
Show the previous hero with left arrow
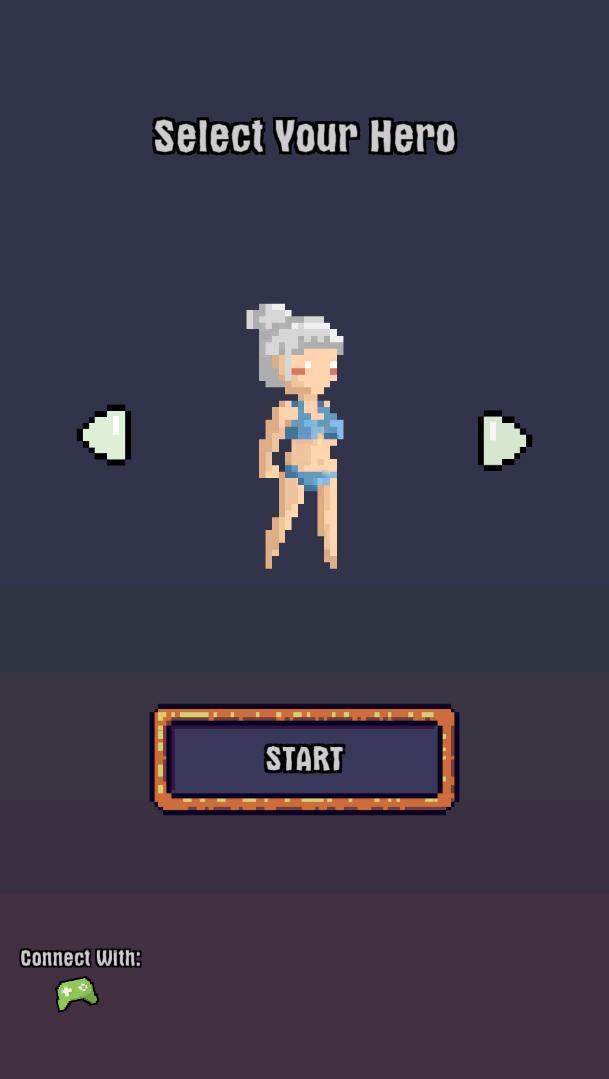point(106,435)
